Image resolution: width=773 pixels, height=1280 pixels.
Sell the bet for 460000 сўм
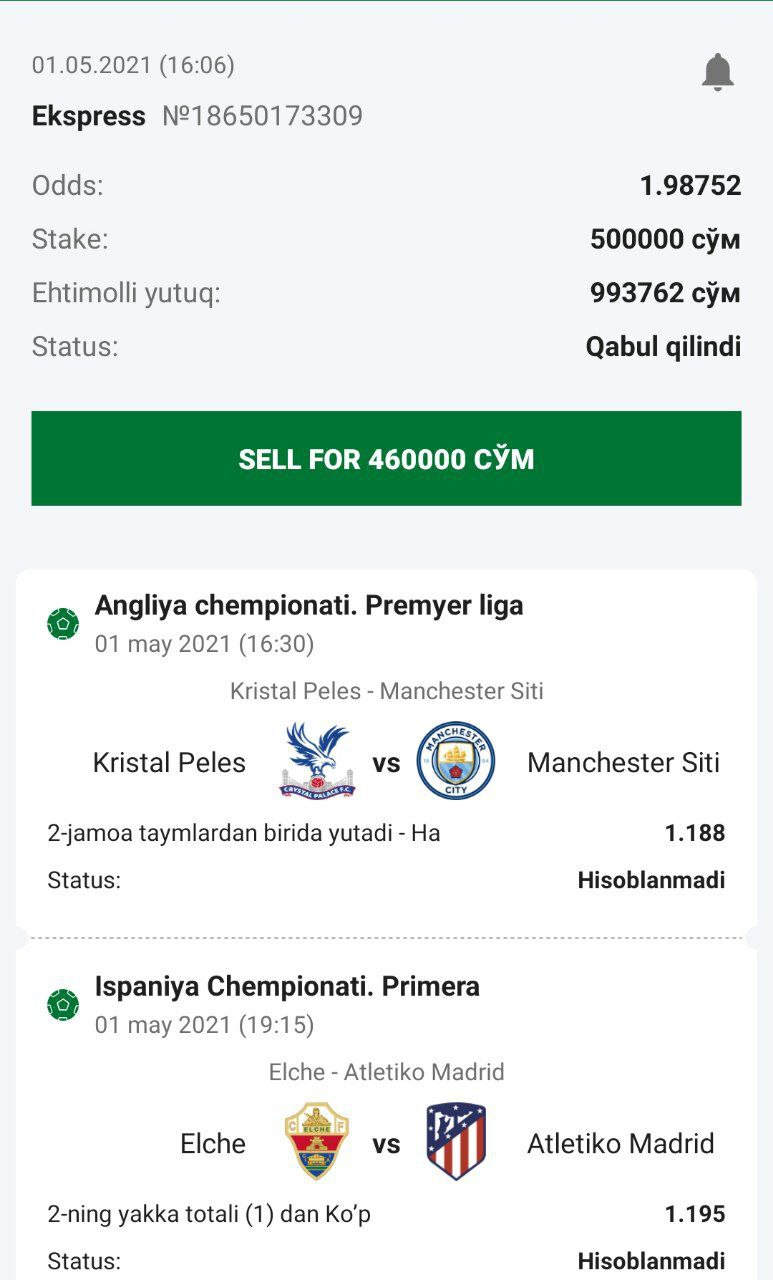click(x=386, y=459)
